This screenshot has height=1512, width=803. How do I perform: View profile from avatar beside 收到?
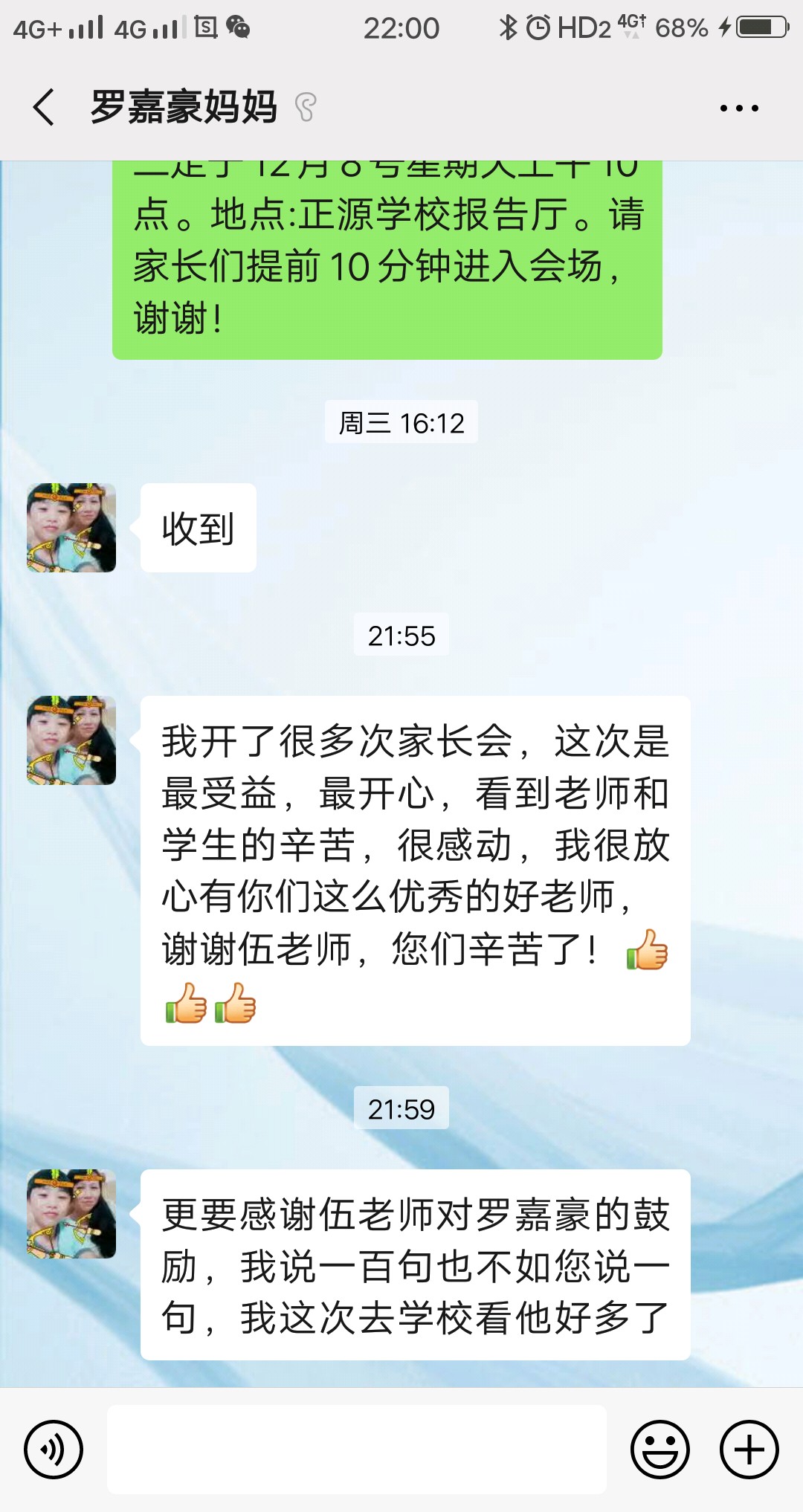point(71,528)
